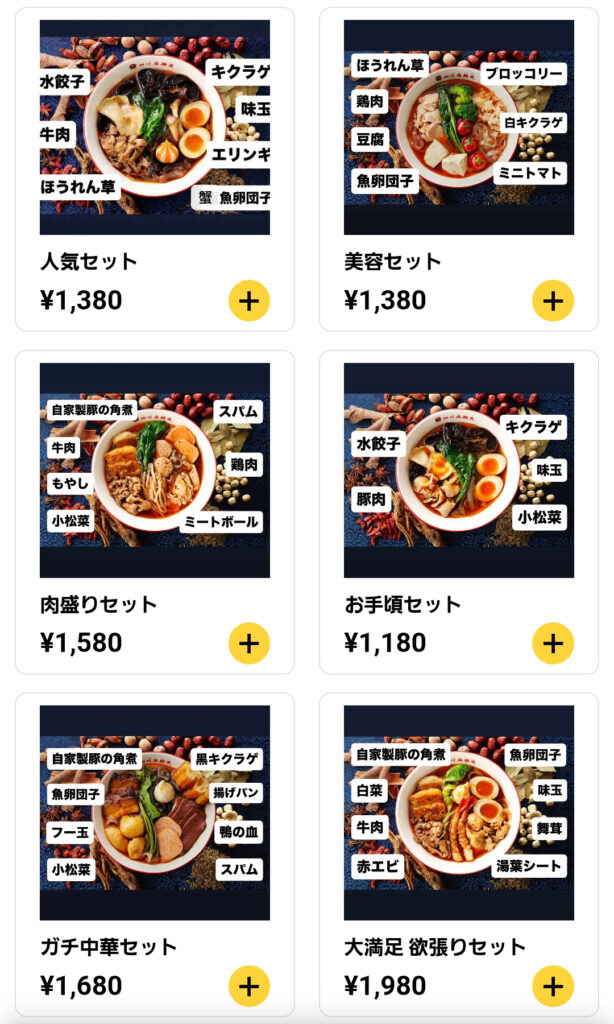Open the 大満足 欲張りセット item card
The width and height of the screenshot is (614, 1024).
pyautogui.click(x=459, y=813)
